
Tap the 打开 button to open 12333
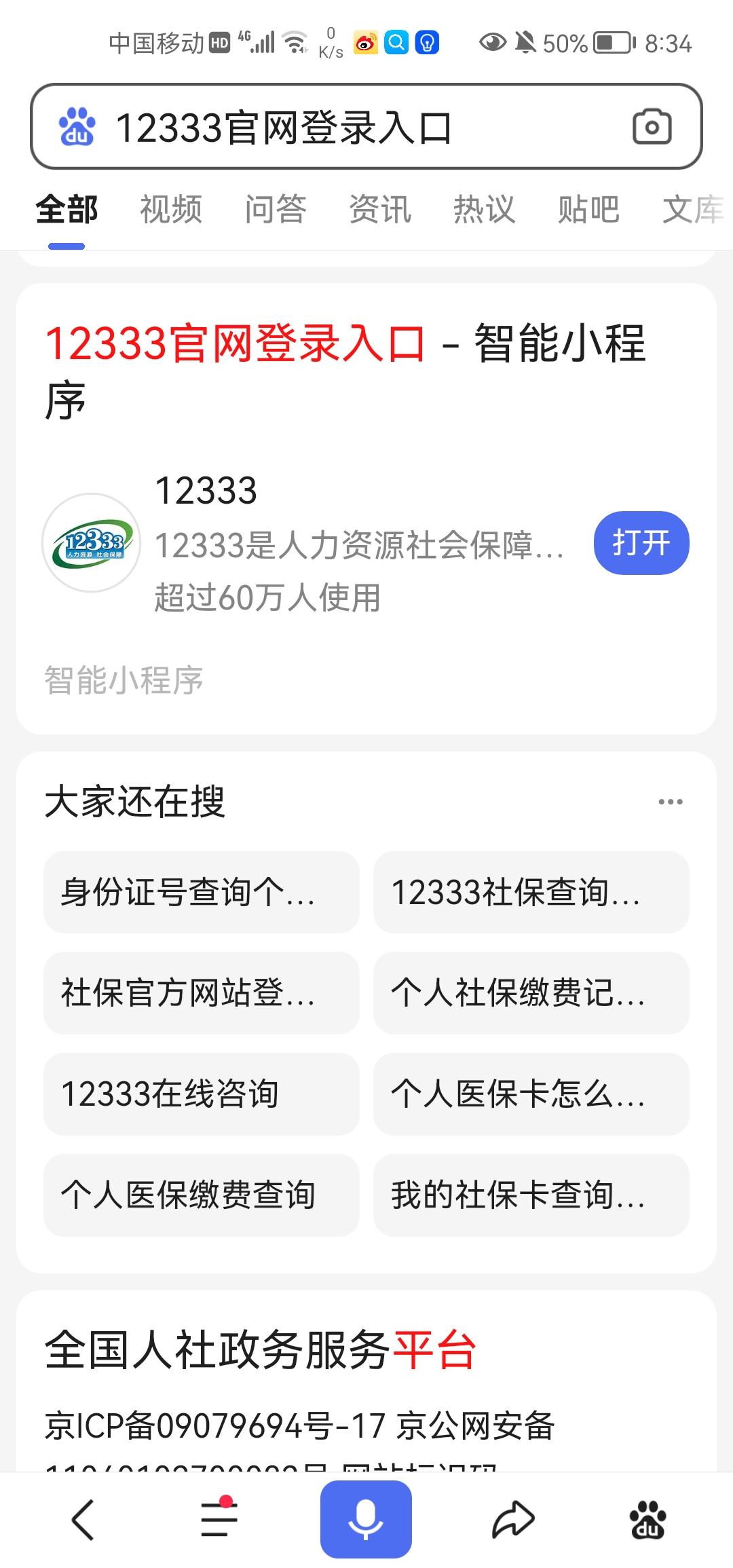tap(641, 542)
